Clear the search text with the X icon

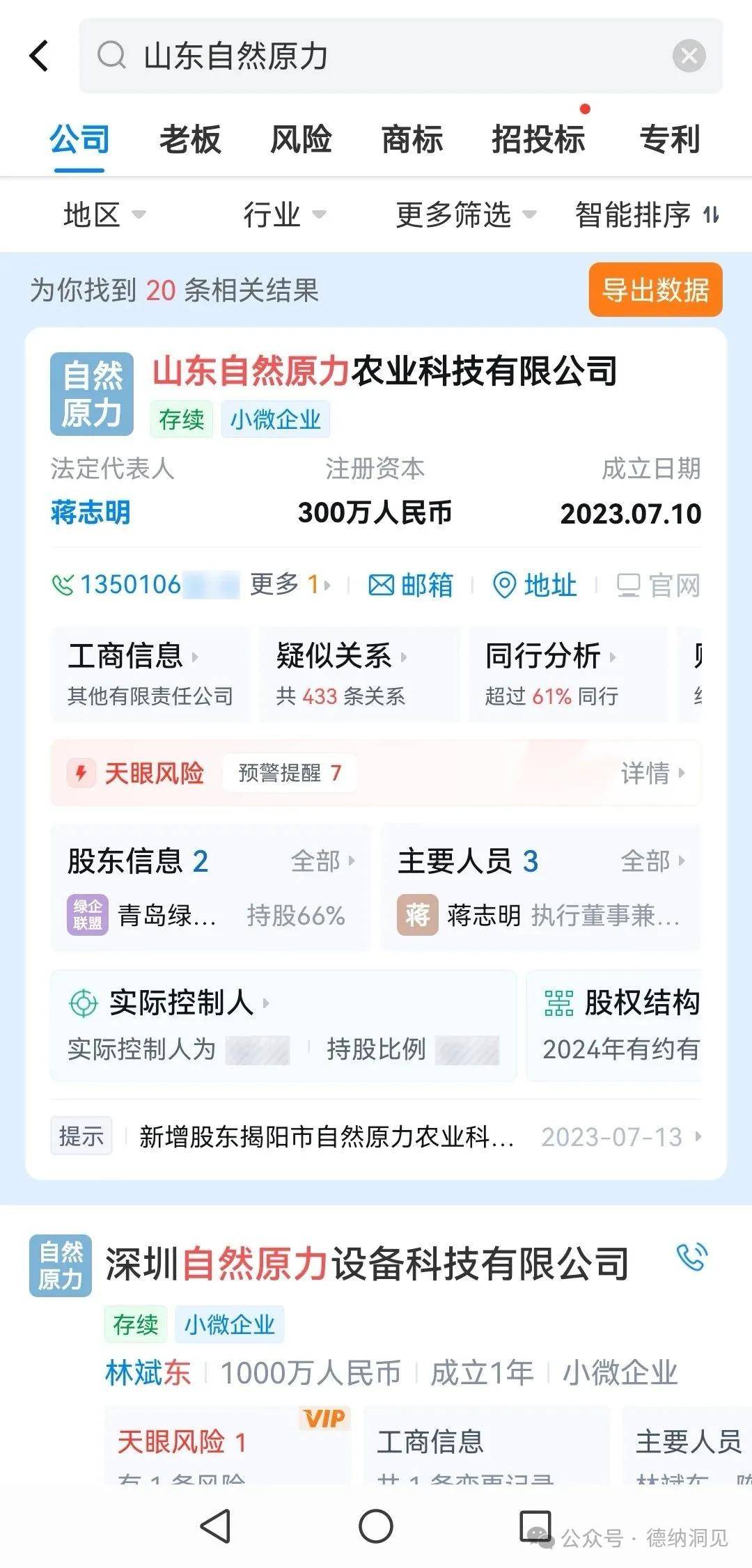(x=689, y=56)
